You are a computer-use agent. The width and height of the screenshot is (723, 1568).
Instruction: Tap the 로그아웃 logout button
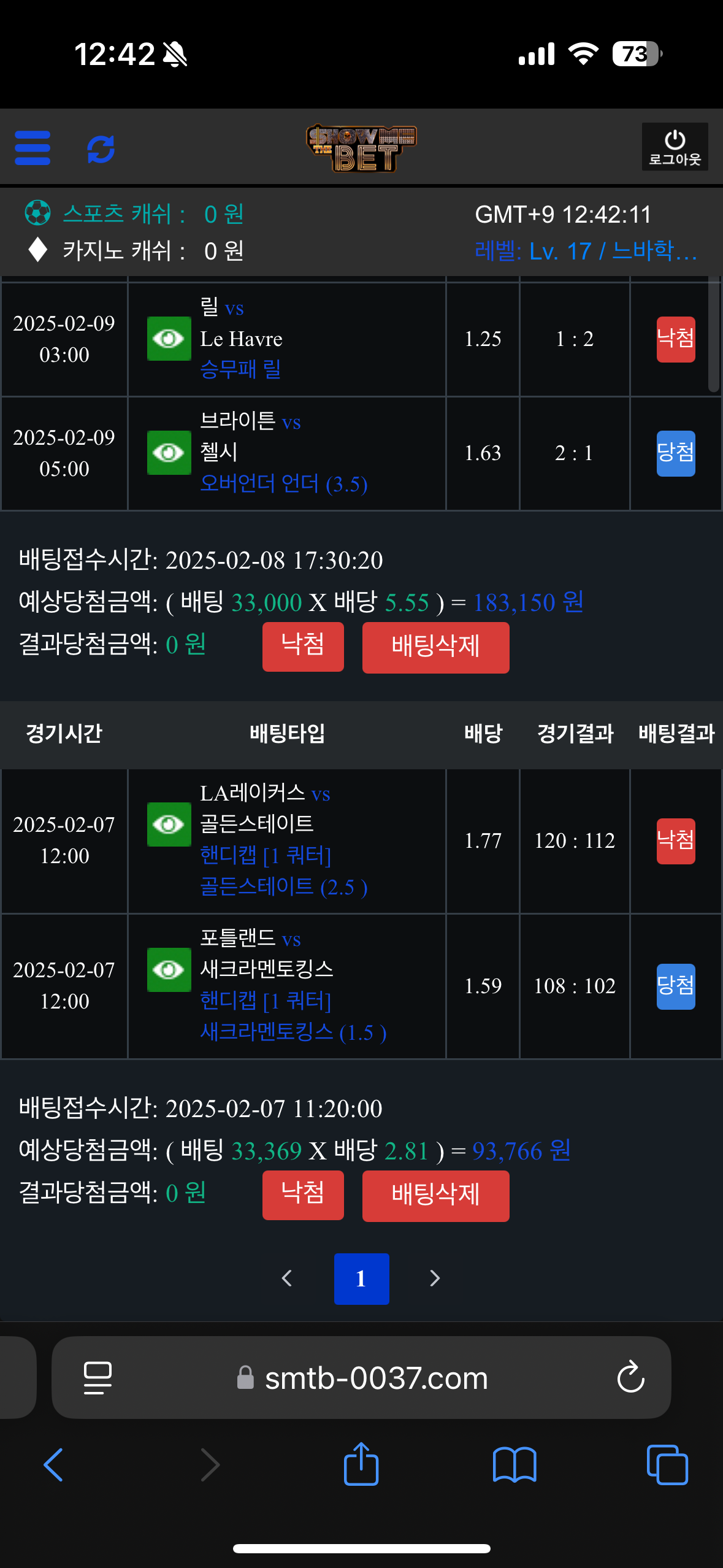[675, 147]
